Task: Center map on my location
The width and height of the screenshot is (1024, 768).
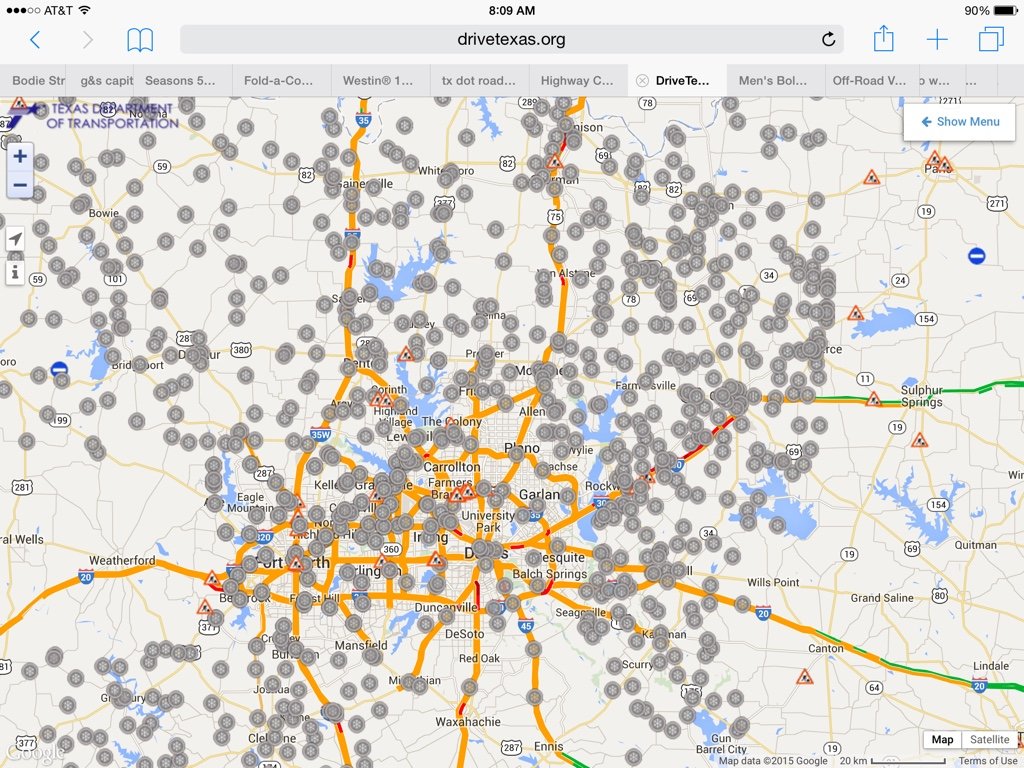Action: pyautogui.click(x=15, y=239)
